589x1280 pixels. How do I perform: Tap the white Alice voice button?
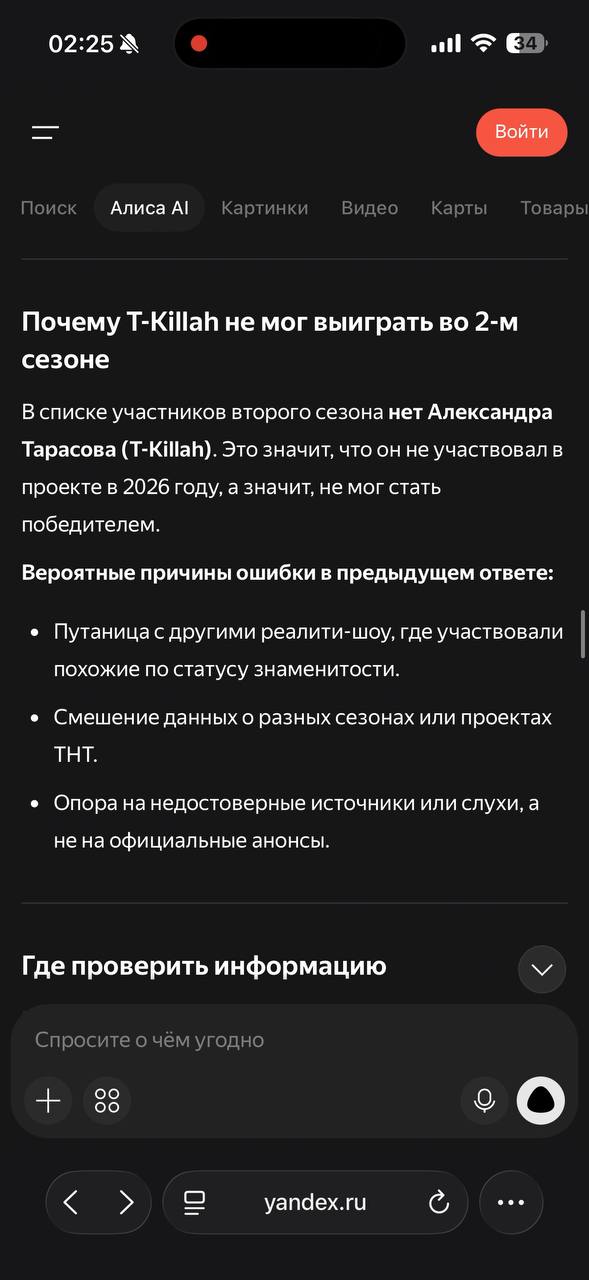[541, 1101]
